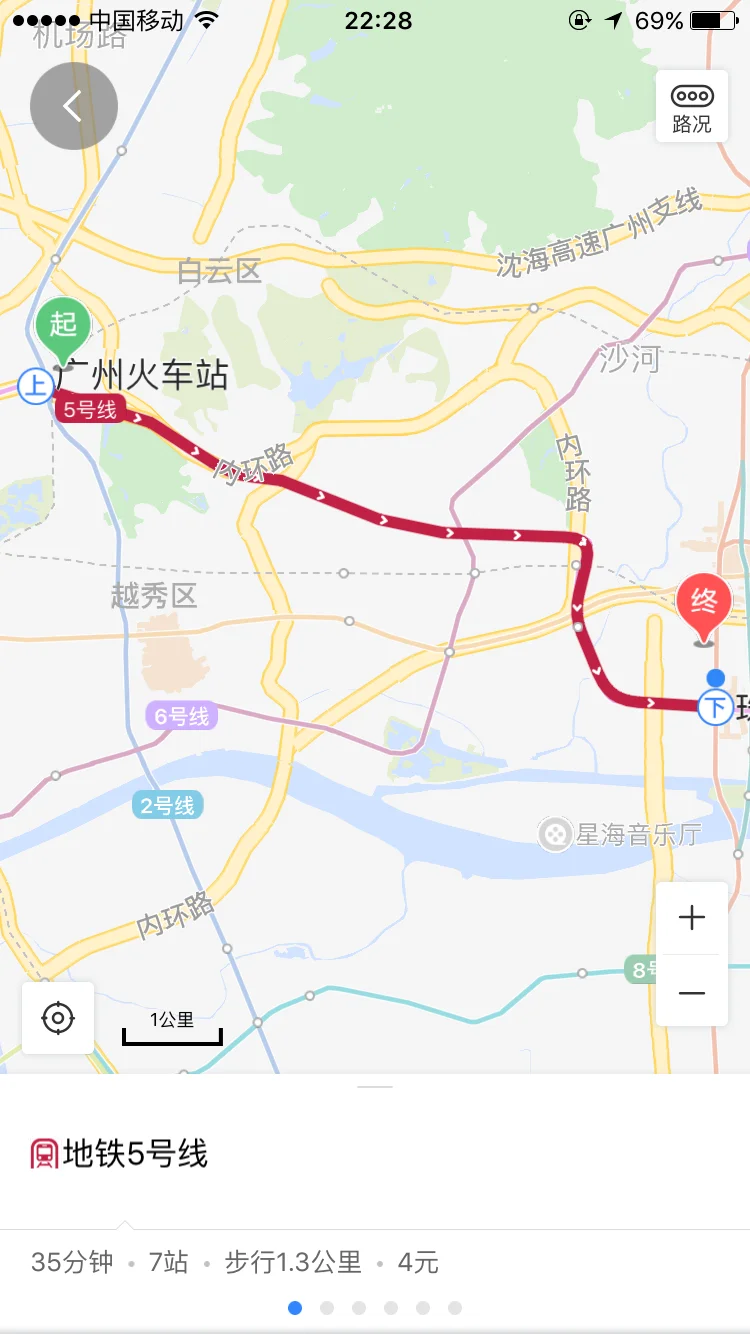Tap the current location crosshair icon

57,1018
